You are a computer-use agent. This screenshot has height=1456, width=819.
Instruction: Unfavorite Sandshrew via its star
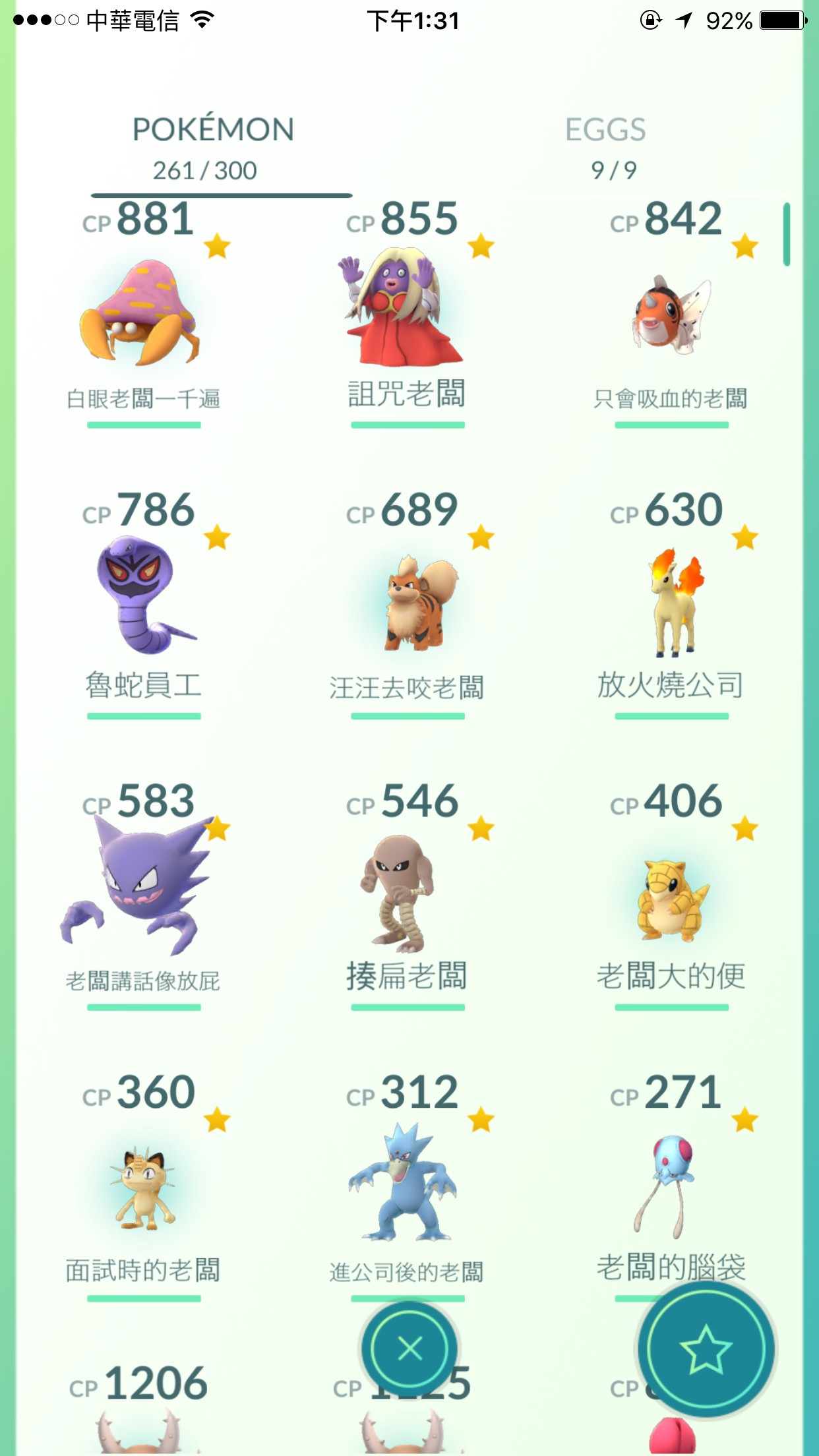pos(744,827)
